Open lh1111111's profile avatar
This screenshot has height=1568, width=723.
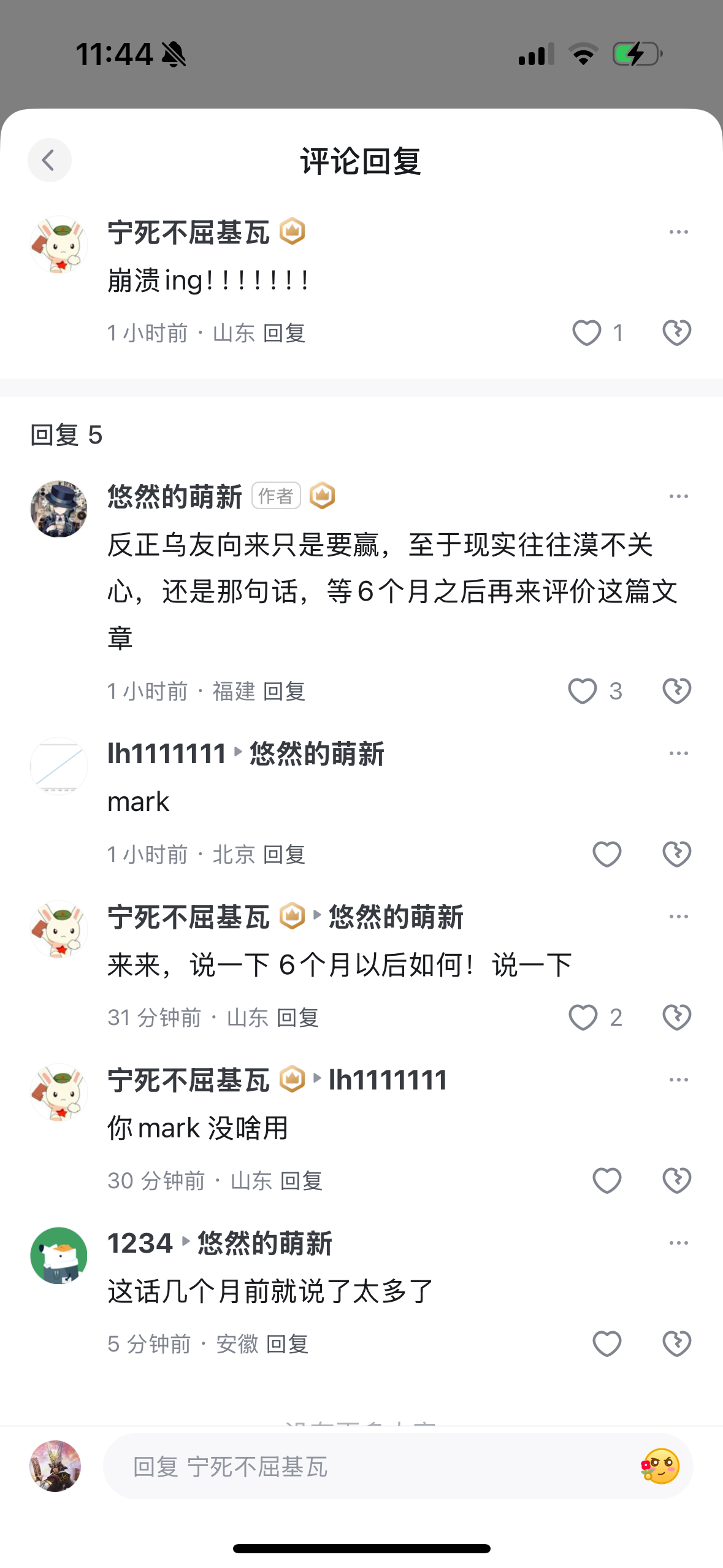click(59, 766)
